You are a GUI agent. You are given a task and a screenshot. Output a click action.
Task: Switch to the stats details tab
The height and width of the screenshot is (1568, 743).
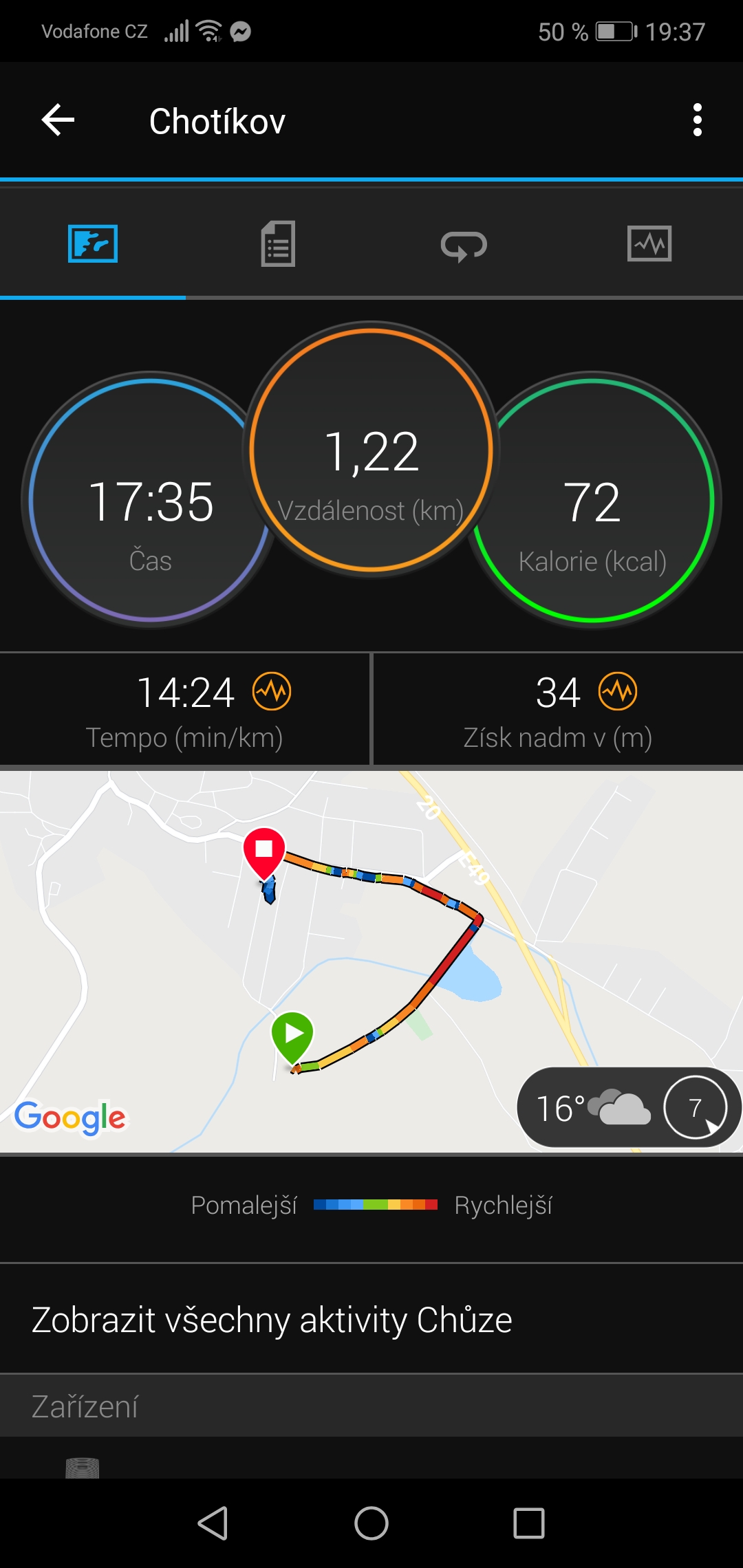pos(279,243)
